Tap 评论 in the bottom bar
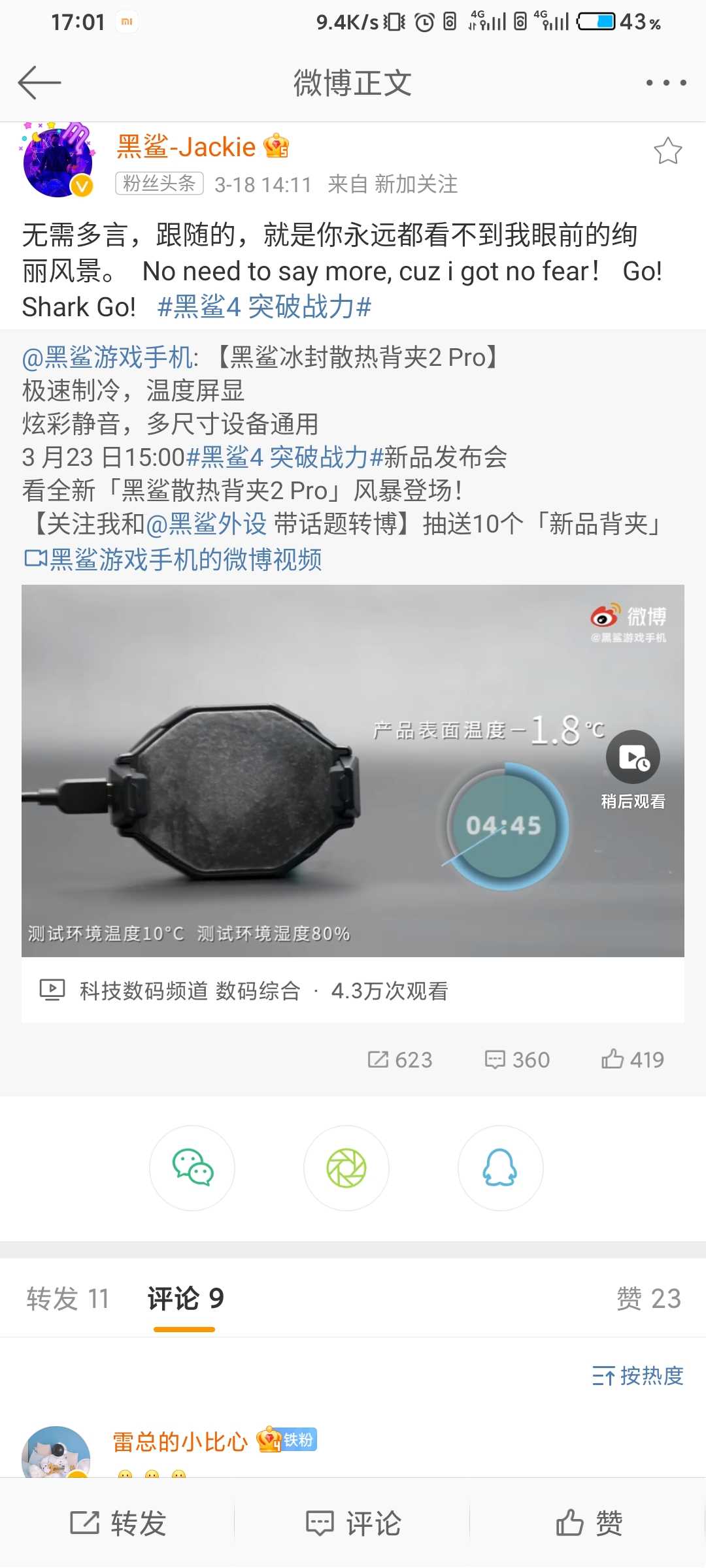706x1568 pixels. pyautogui.click(x=353, y=1523)
